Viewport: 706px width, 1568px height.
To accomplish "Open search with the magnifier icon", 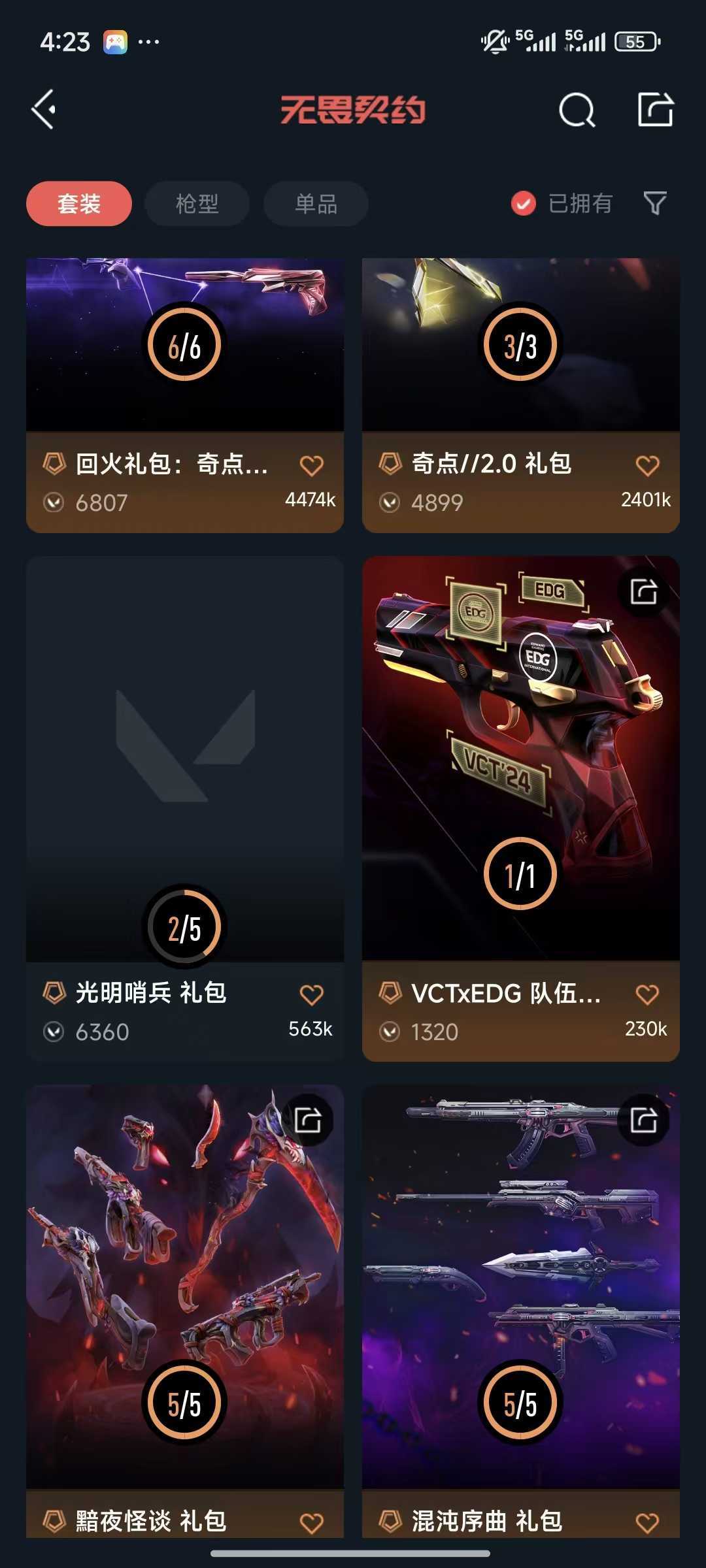I will [577, 110].
